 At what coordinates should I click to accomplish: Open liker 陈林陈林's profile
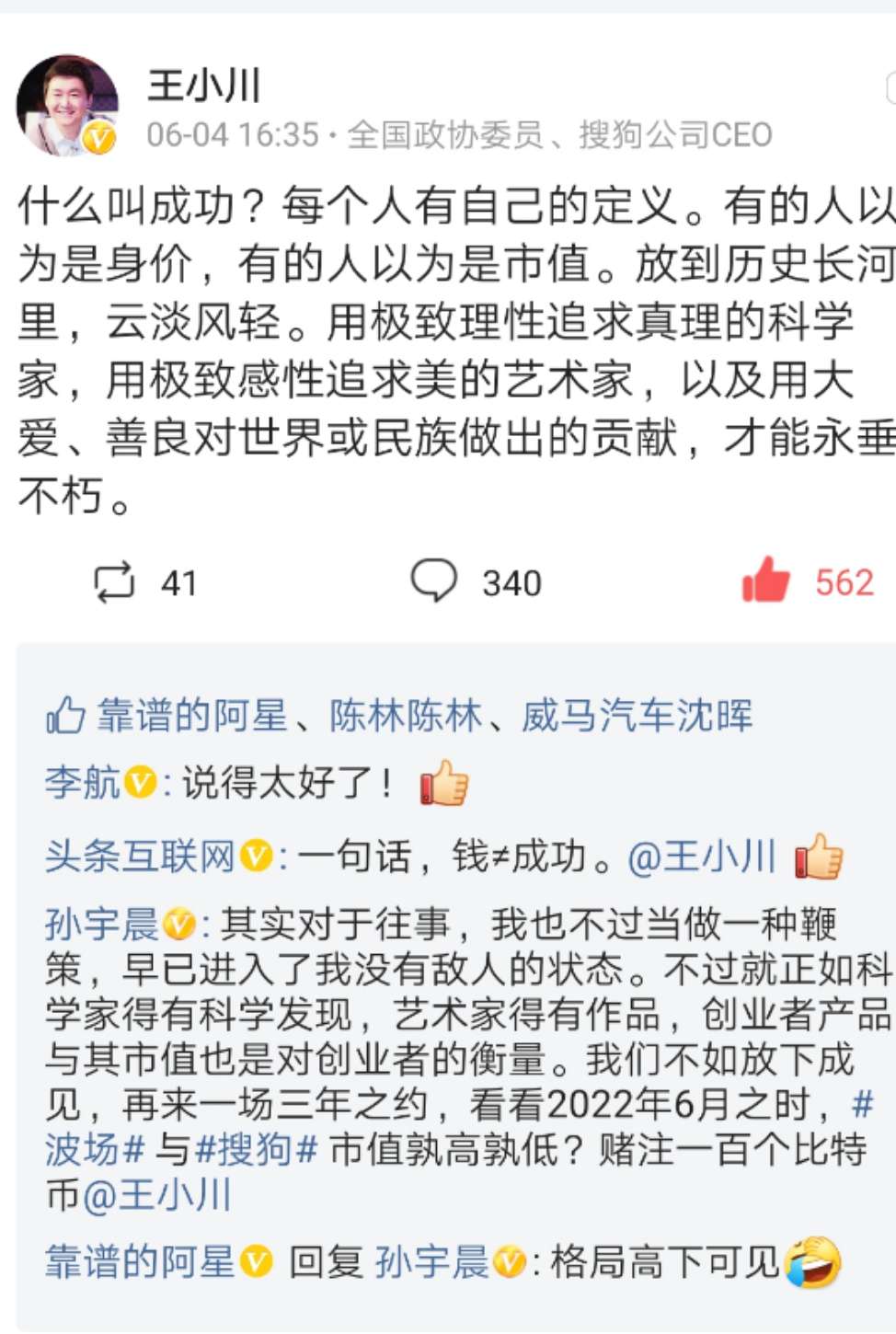click(406, 716)
